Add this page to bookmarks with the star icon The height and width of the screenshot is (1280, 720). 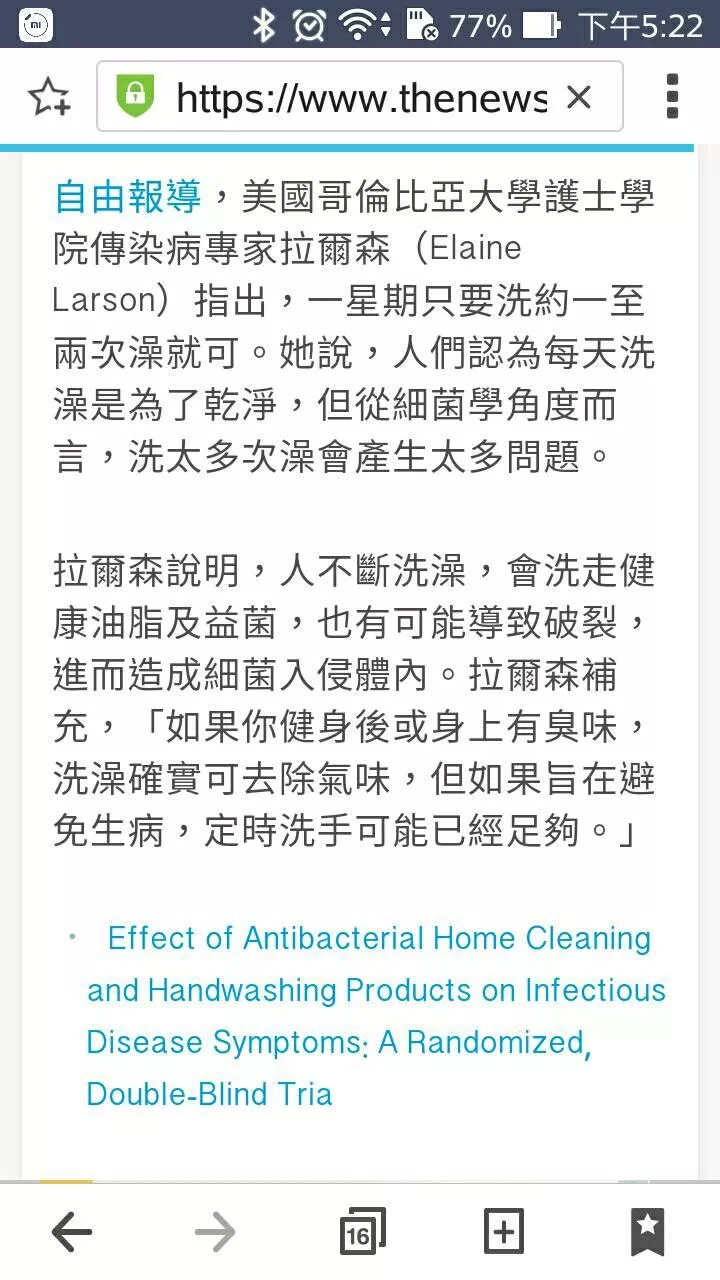(48, 97)
